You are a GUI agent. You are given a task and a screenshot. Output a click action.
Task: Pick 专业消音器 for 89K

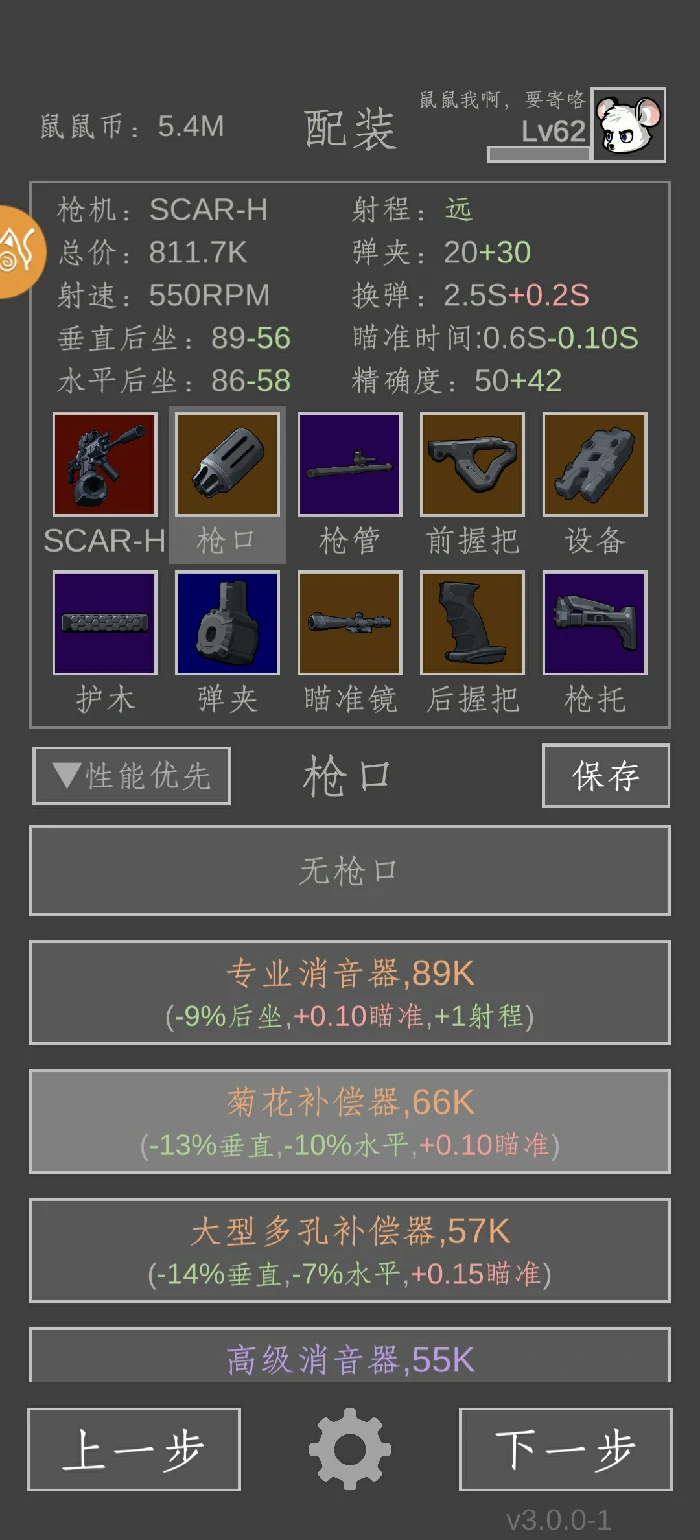pos(350,992)
